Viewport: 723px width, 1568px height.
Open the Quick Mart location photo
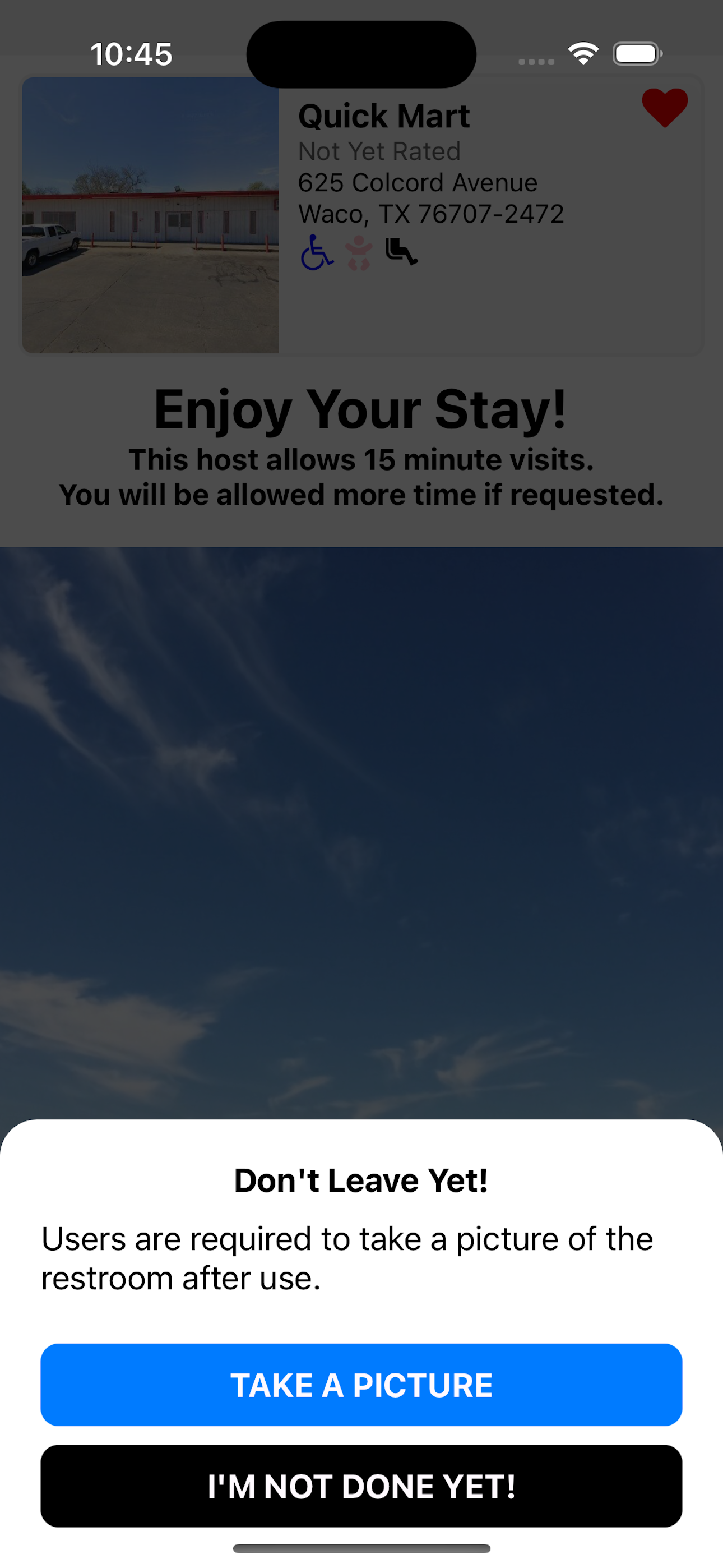150,215
